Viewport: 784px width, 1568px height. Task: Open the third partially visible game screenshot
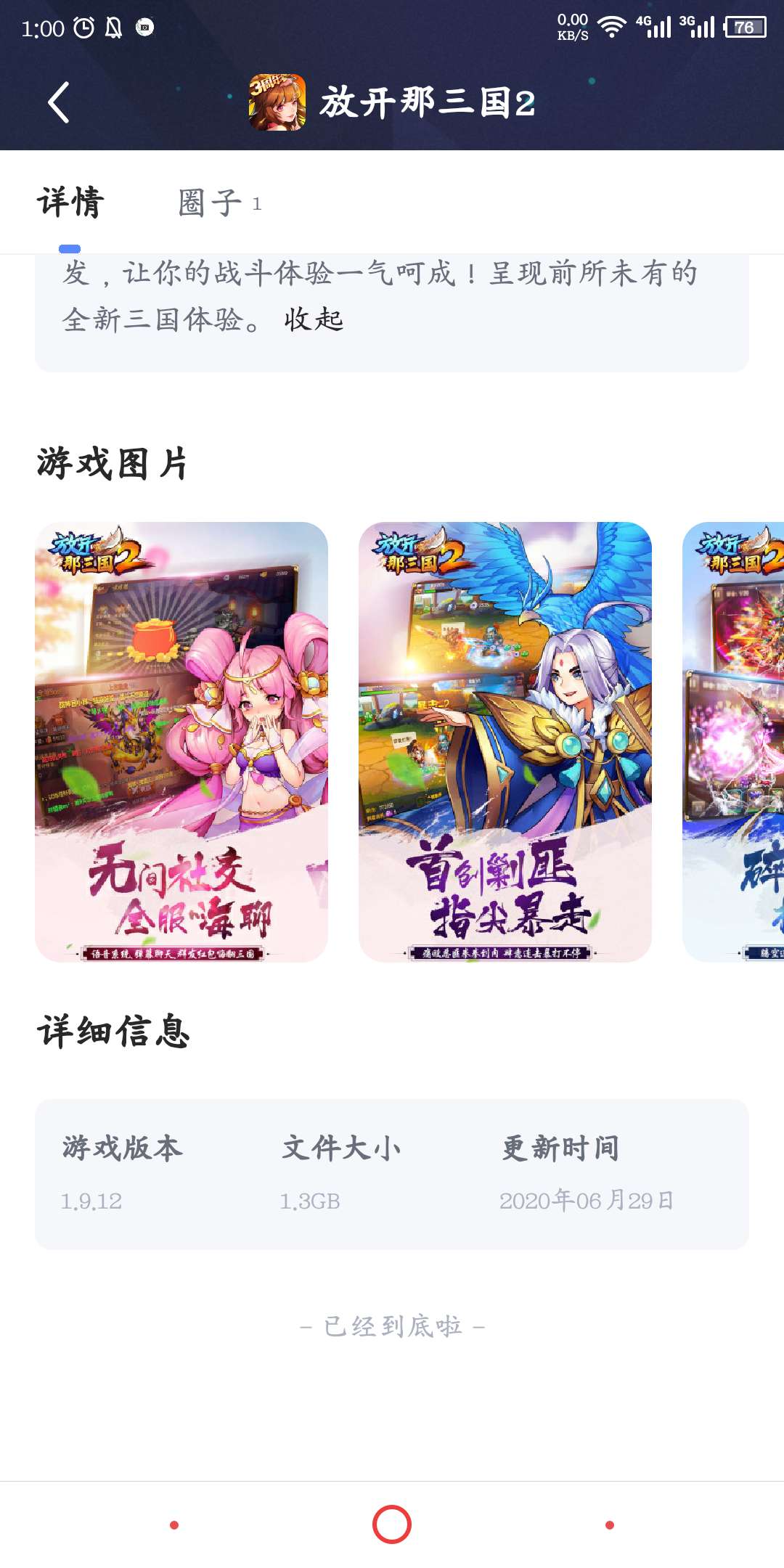735,742
